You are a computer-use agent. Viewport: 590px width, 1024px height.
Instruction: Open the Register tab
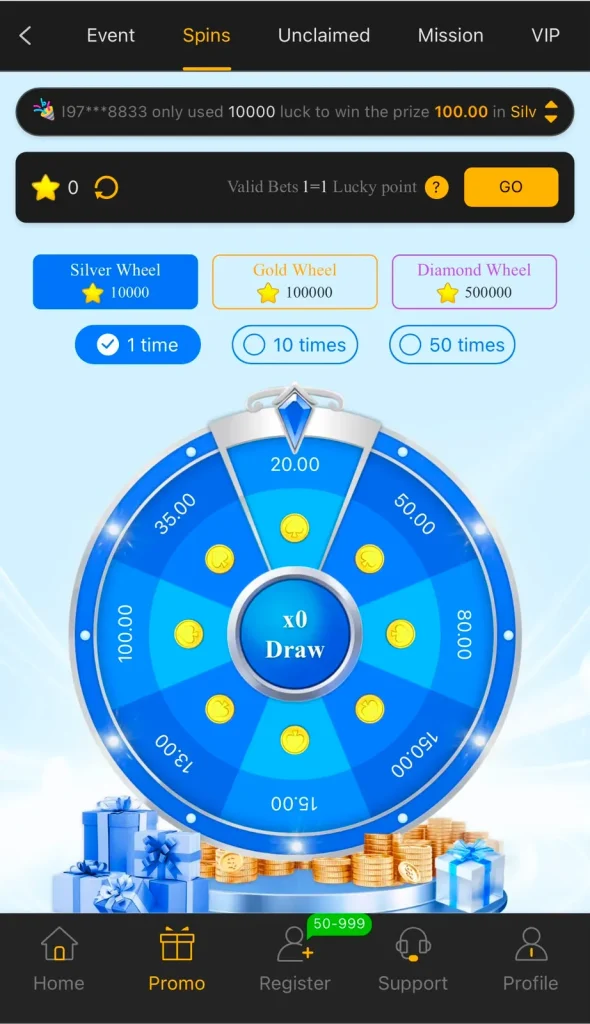pos(295,960)
